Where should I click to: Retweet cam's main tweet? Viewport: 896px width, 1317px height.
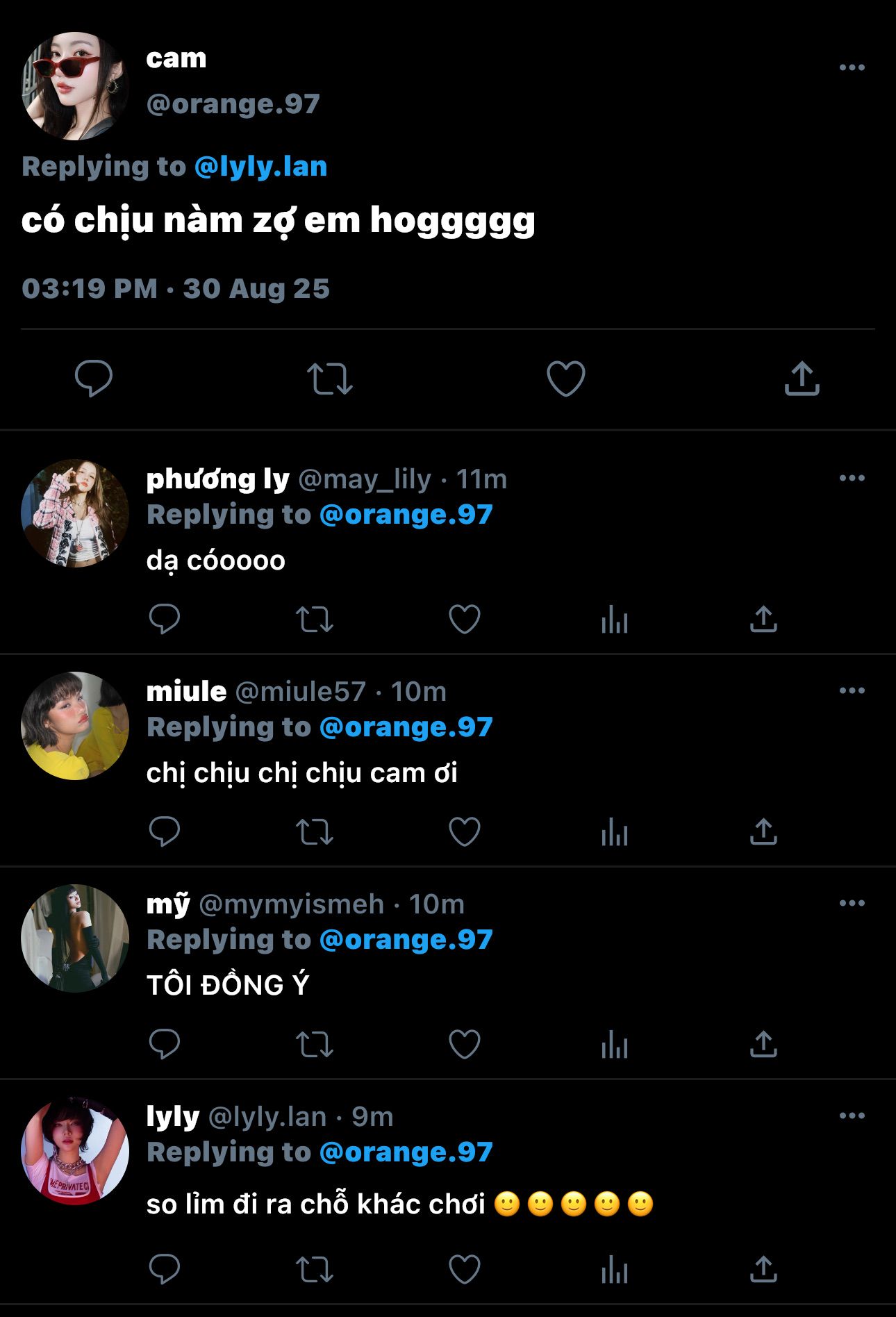click(x=330, y=379)
